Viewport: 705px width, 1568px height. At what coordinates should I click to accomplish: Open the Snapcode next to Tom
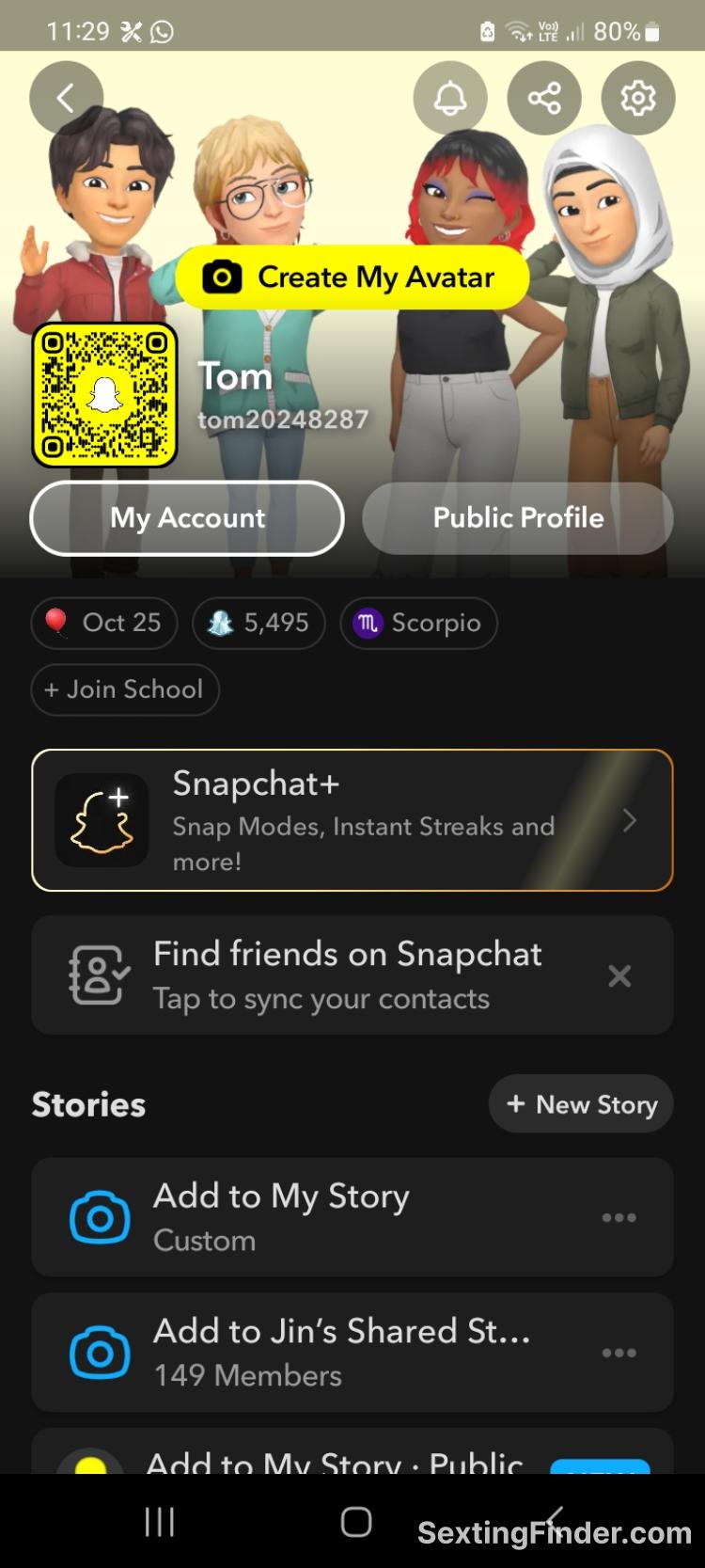pyautogui.click(x=105, y=395)
